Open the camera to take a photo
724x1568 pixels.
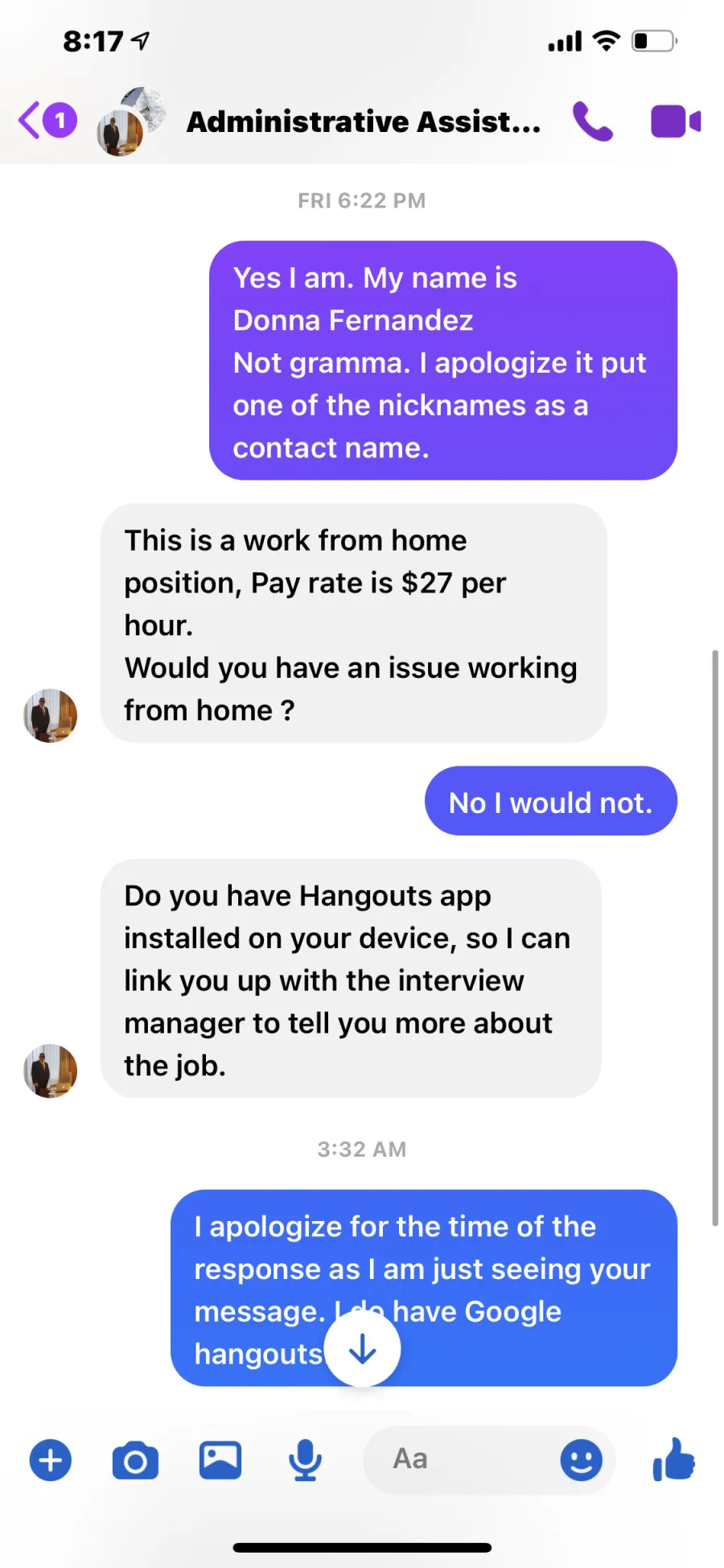pyautogui.click(x=135, y=1460)
